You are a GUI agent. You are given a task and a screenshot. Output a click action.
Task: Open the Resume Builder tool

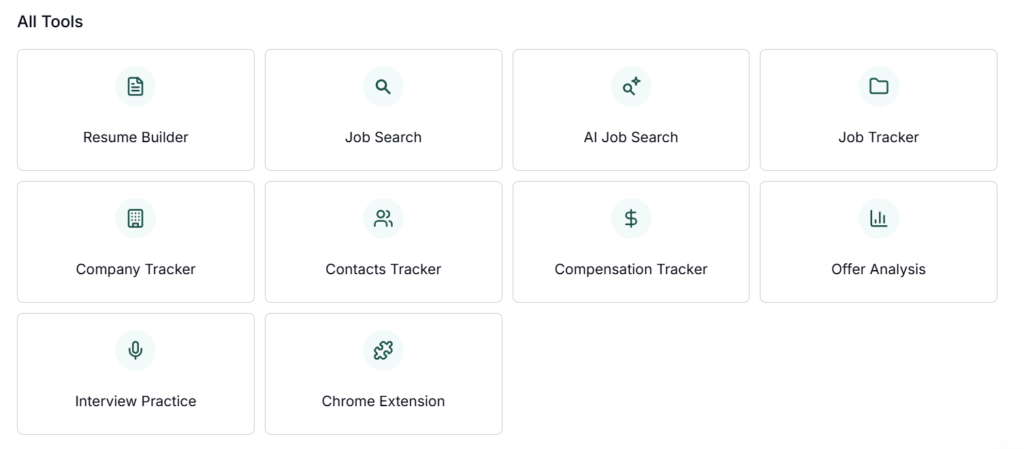click(x=135, y=110)
